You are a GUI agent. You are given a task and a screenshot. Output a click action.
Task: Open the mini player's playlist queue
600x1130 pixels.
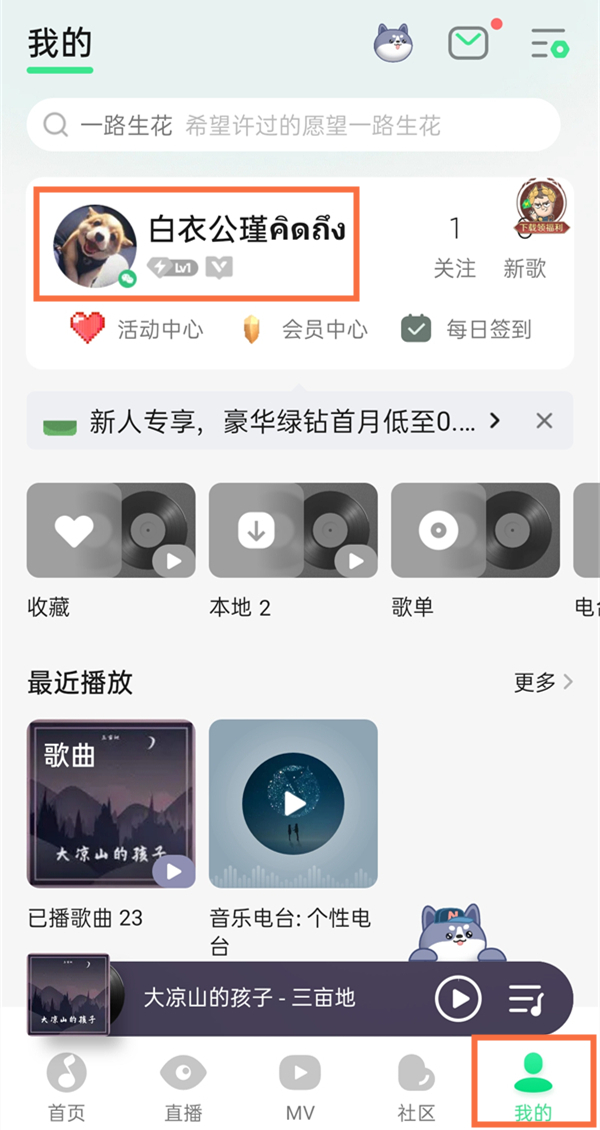point(525,998)
